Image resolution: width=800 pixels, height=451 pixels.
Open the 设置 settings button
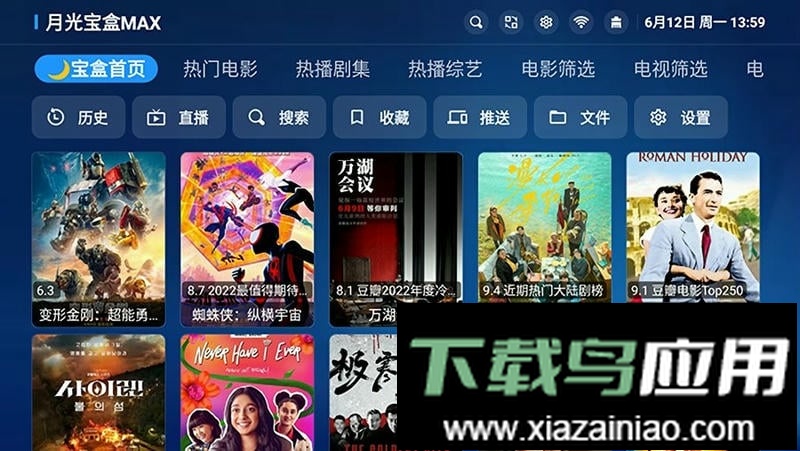680,117
